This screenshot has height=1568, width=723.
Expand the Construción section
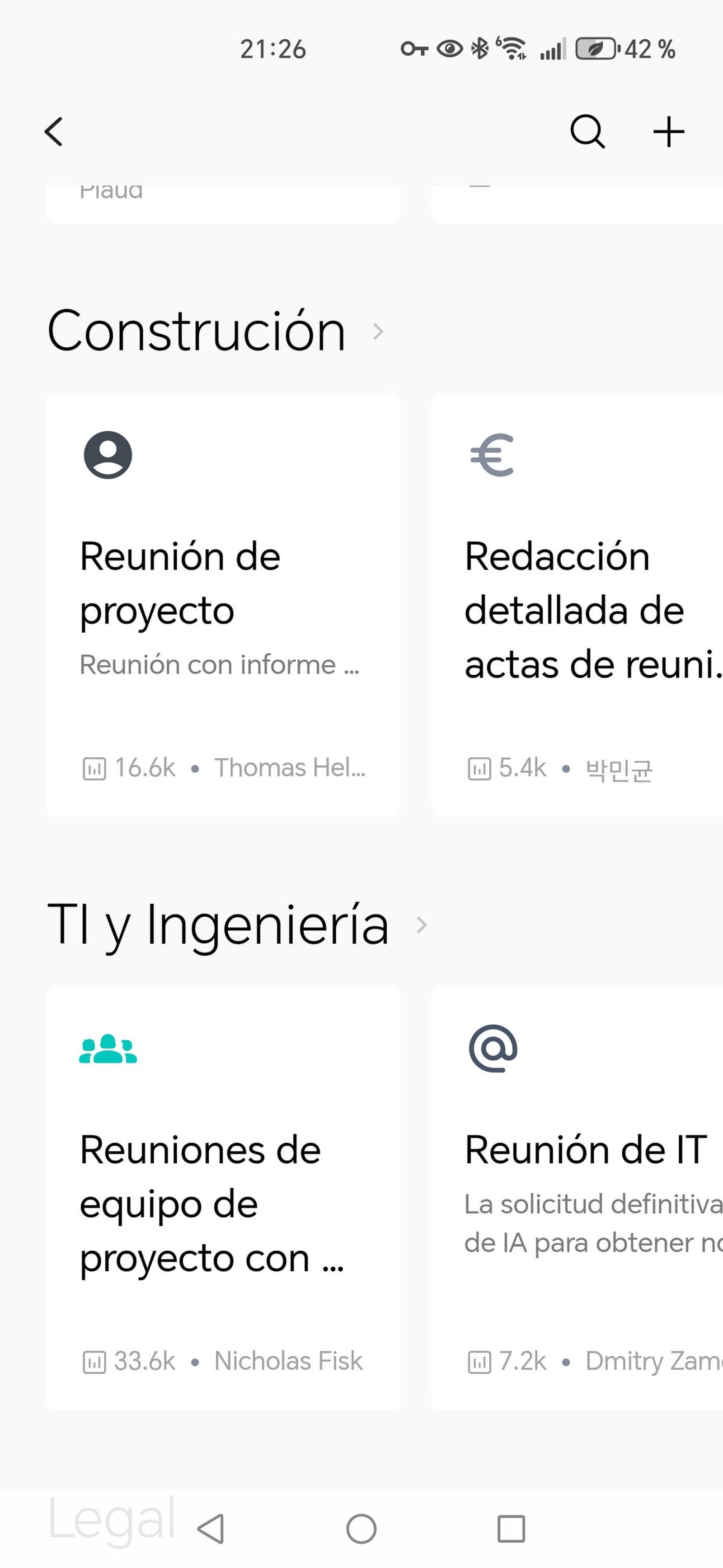[379, 331]
